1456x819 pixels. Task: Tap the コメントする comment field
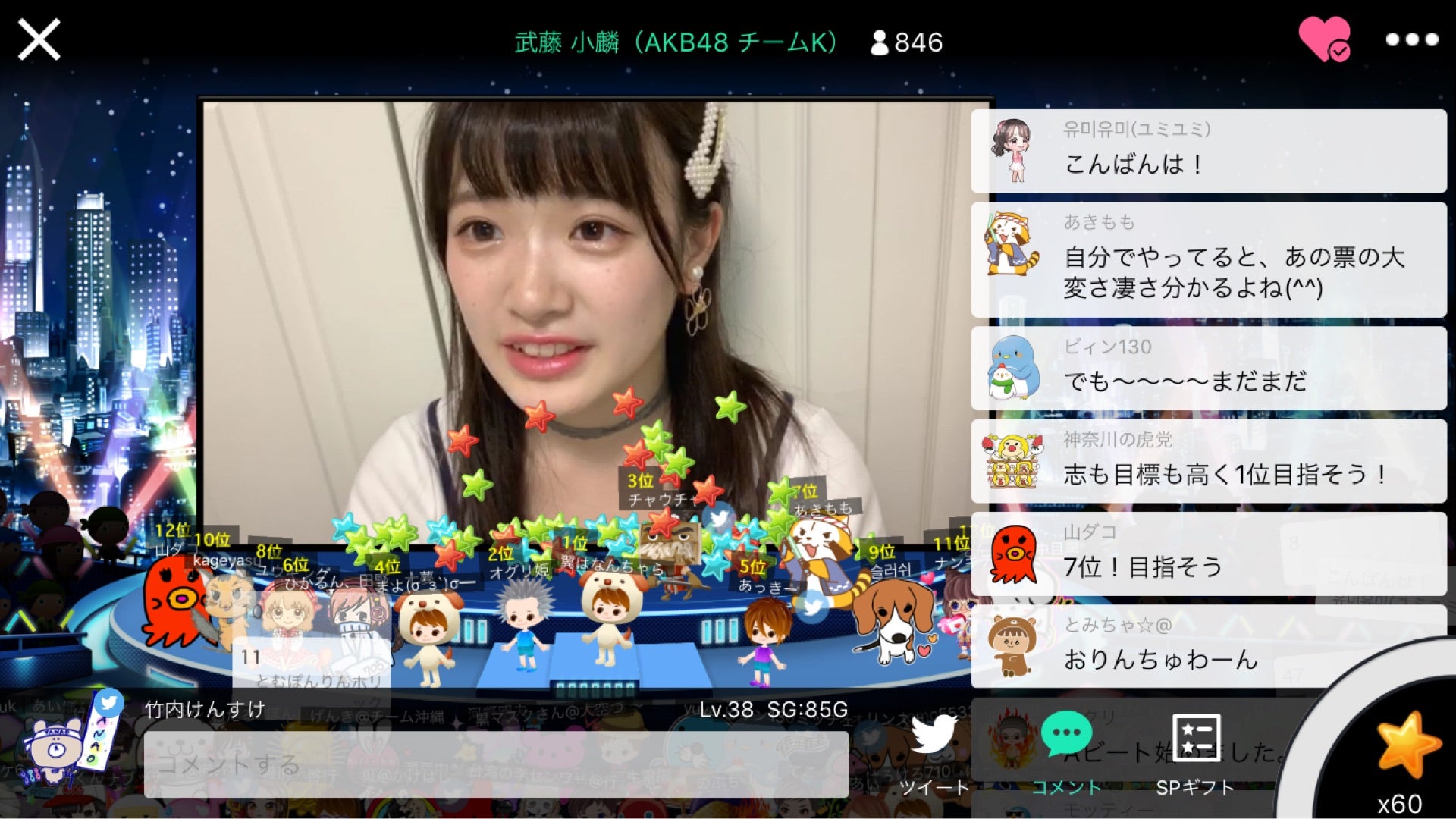(496, 764)
